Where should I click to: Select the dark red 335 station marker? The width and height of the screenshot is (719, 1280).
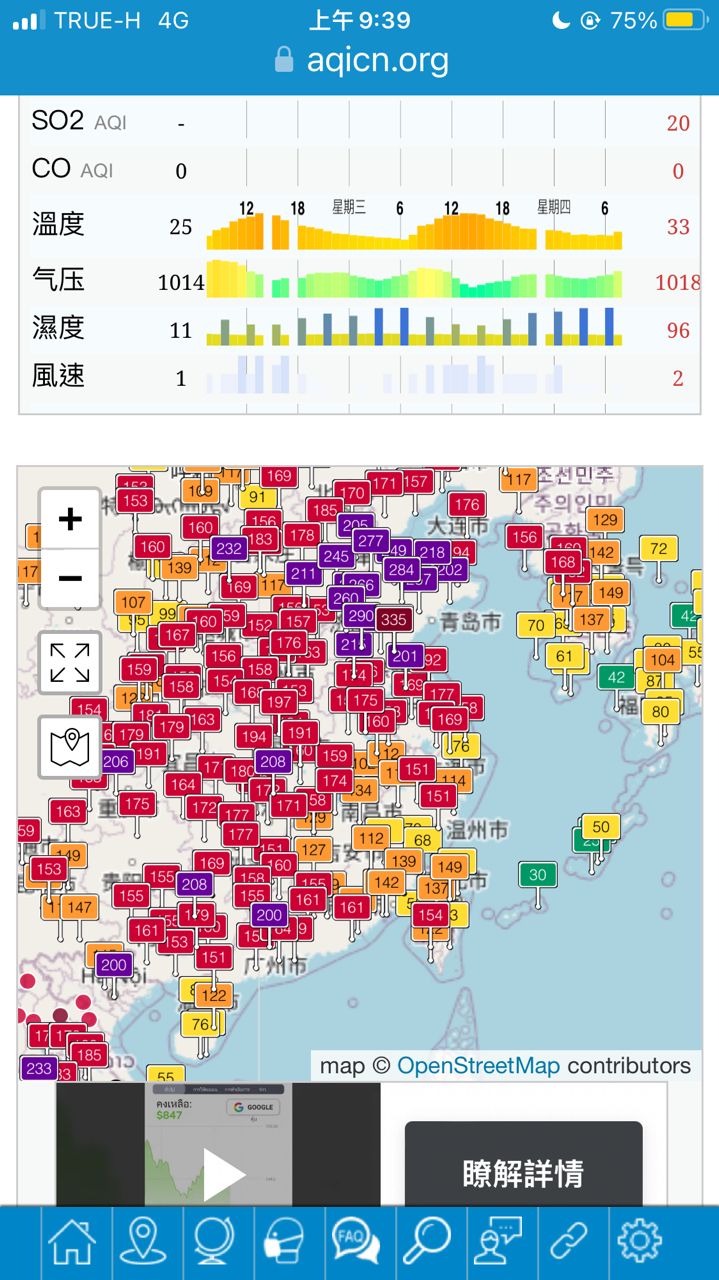coord(393,620)
